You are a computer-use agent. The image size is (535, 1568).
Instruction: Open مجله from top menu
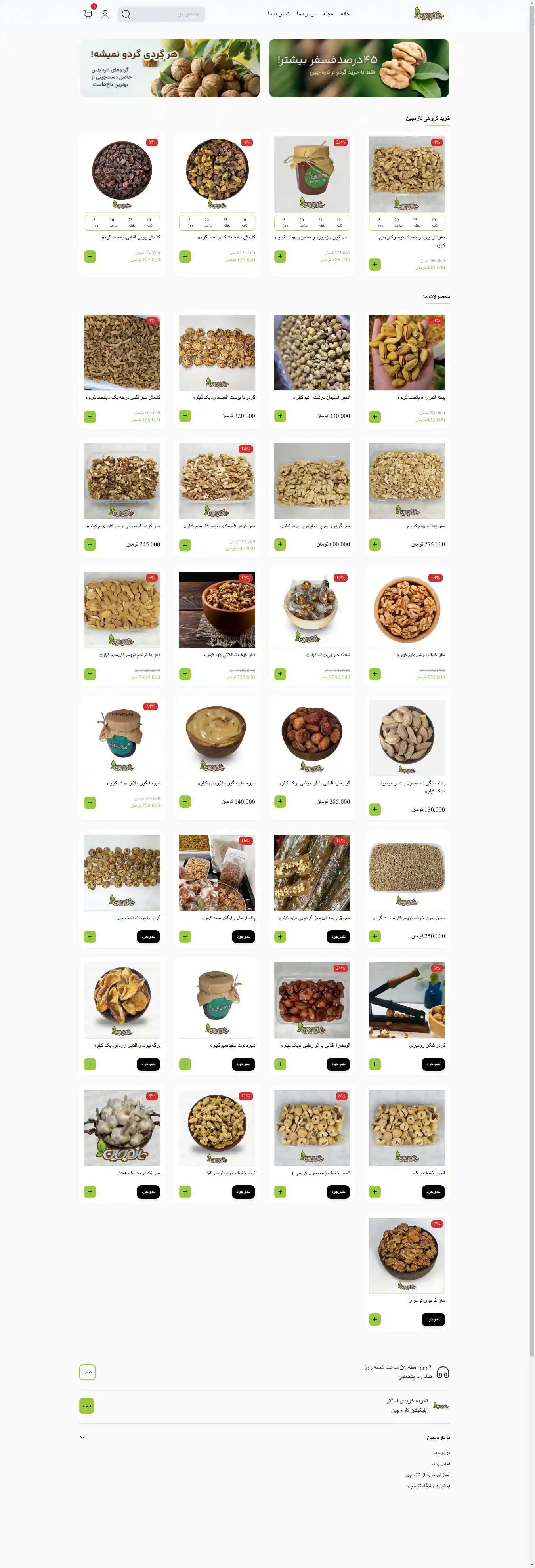click(x=328, y=14)
